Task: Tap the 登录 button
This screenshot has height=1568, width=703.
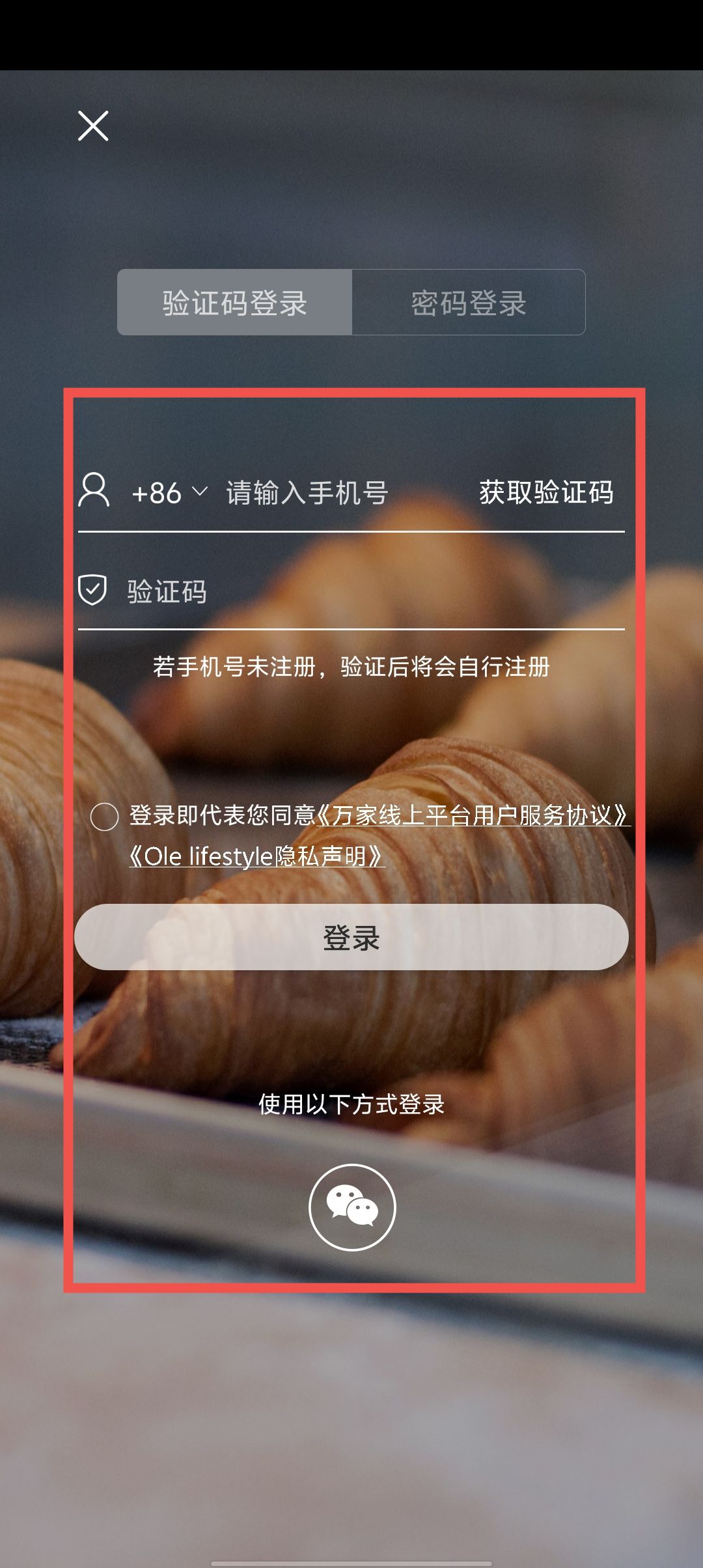Action: click(x=351, y=938)
